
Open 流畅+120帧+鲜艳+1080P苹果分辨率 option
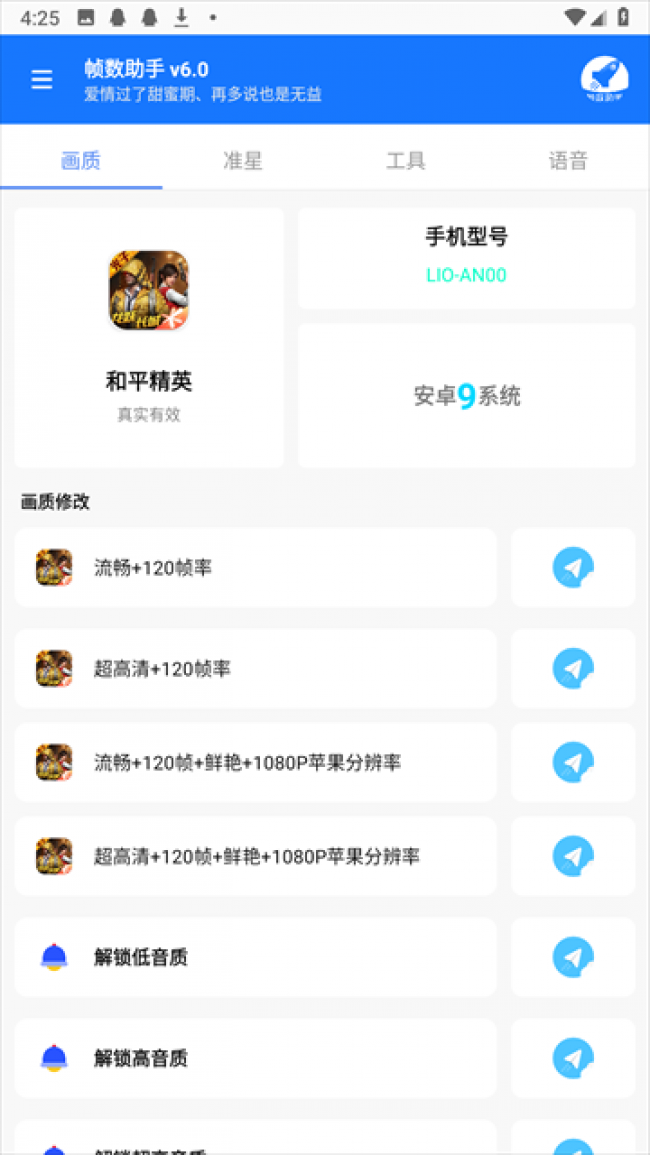tap(255, 763)
